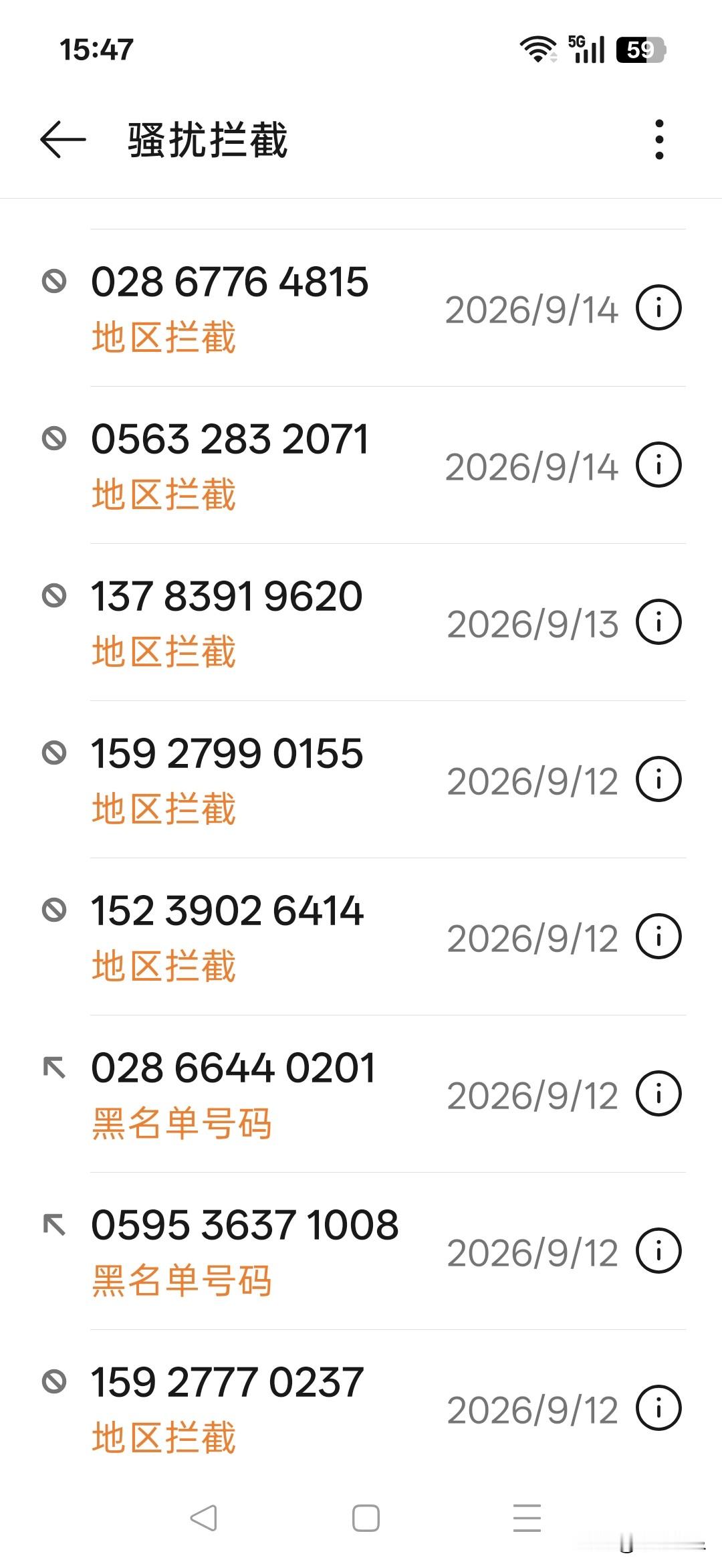Screen dimensions: 722x1568
Task: Show info for 152 3902 6414
Action: tap(658, 937)
